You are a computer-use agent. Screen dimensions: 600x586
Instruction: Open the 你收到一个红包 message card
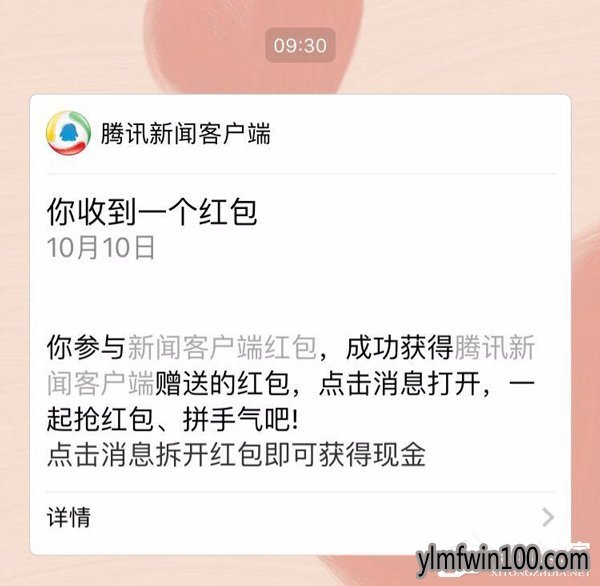300,330
